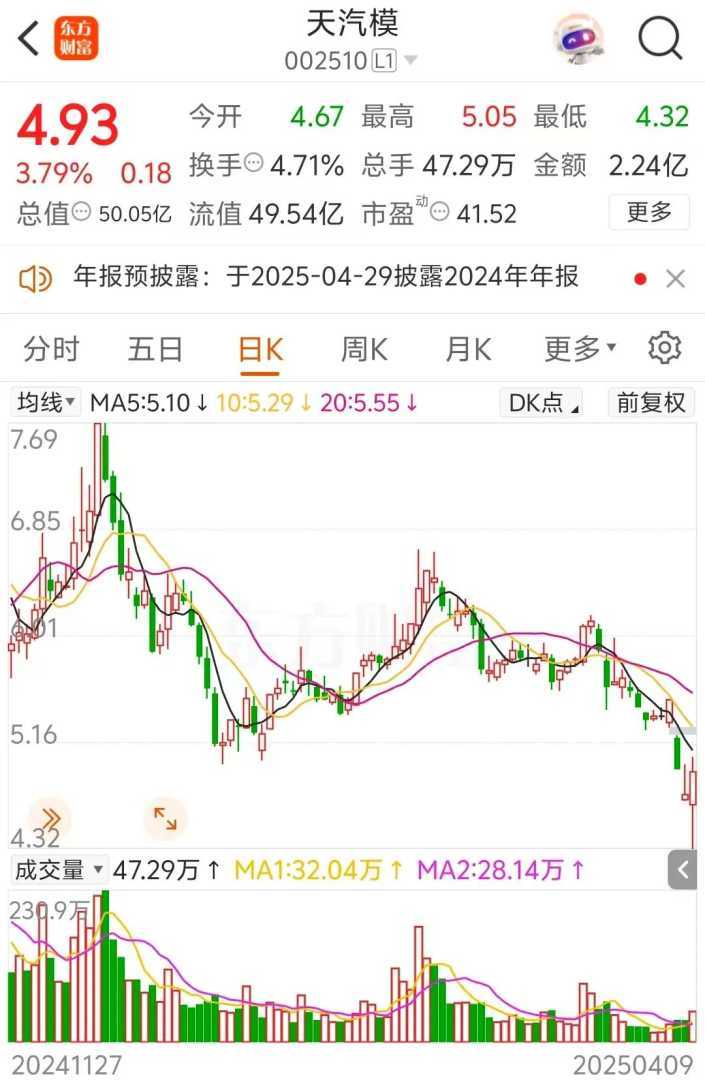Viewport: 705px width, 1080px height.
Task: Change the 前复权 adjustment setting
Action: 651,403
